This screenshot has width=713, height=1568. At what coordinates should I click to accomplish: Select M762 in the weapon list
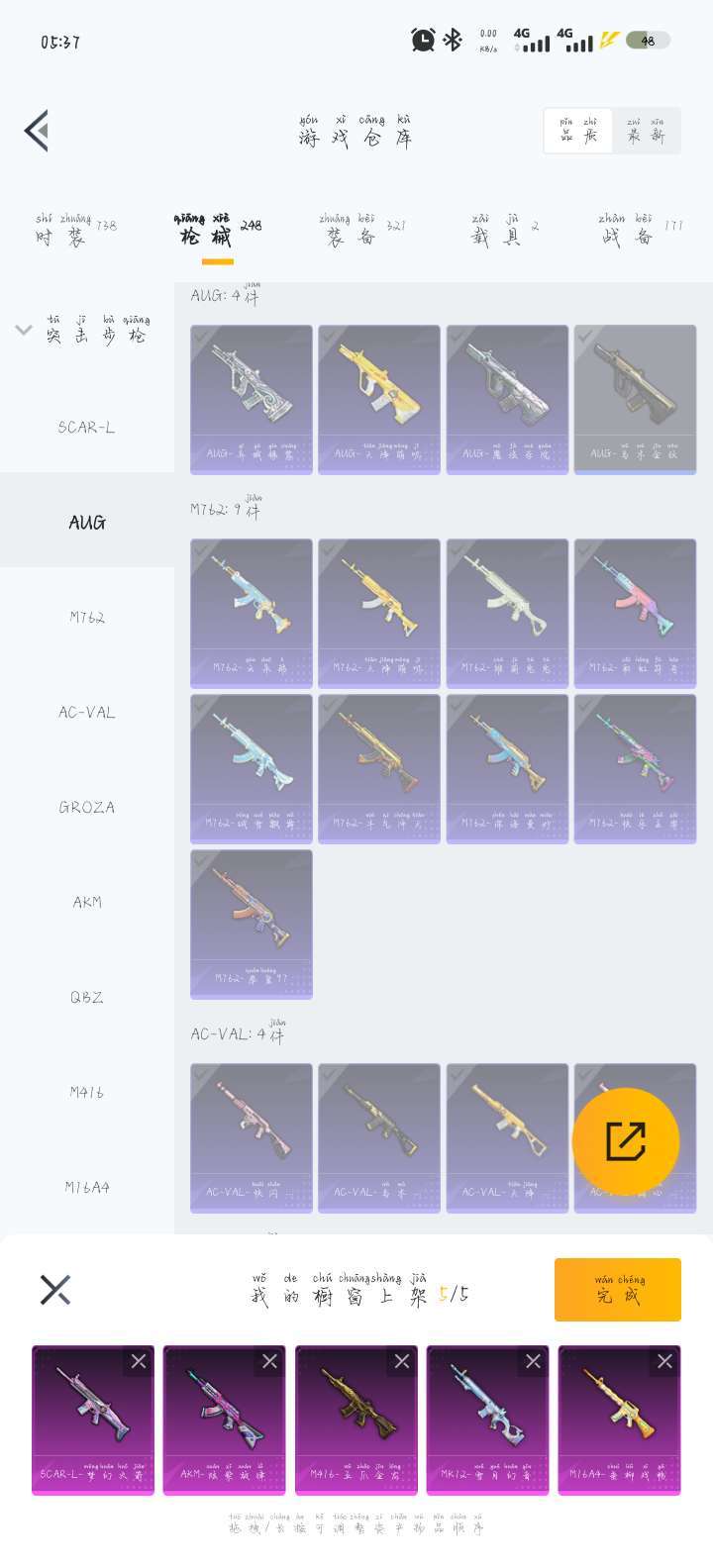point(86,618)
